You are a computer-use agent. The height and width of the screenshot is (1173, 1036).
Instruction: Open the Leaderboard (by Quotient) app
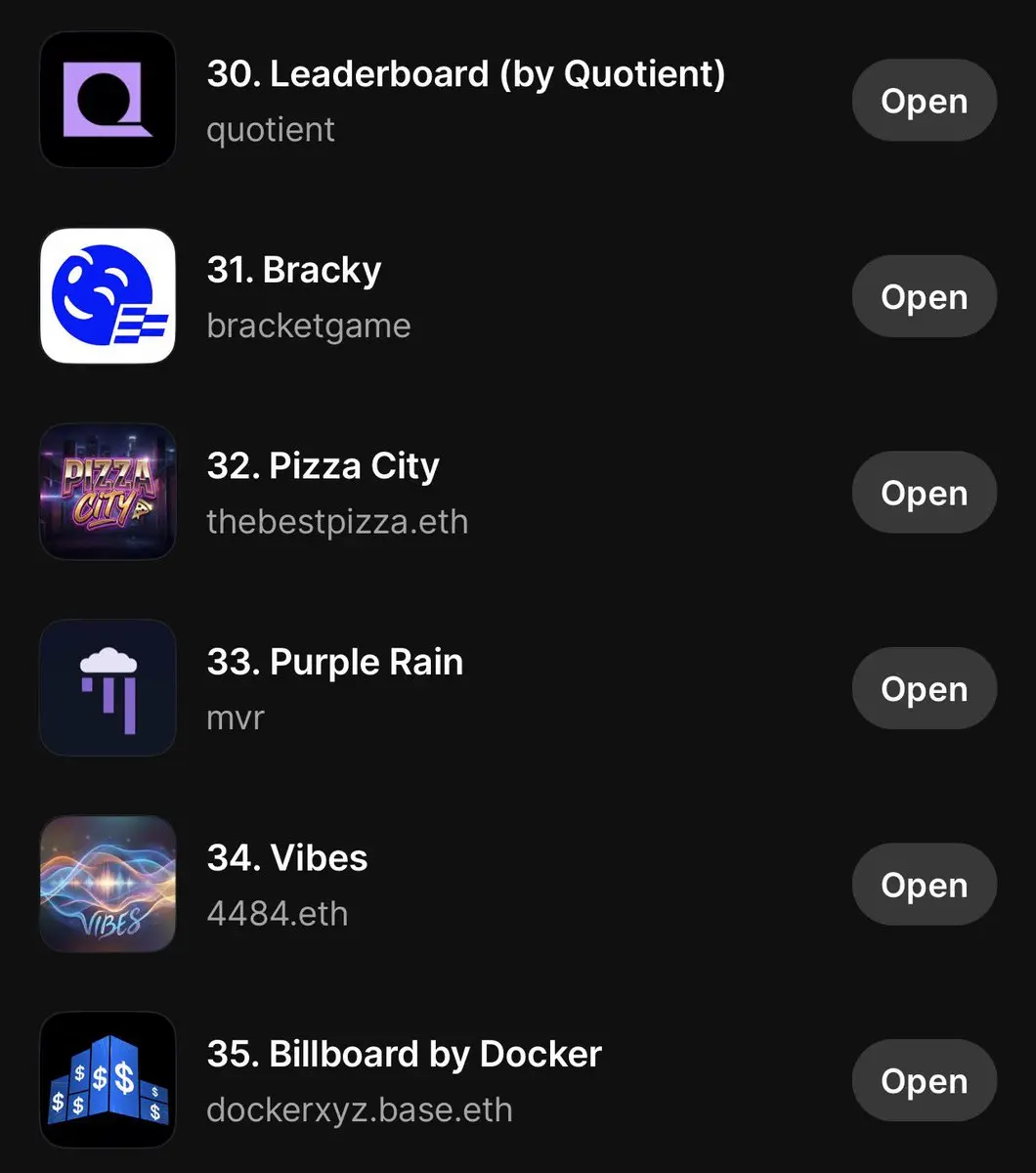pyautogui.click(x=924, y=101)
